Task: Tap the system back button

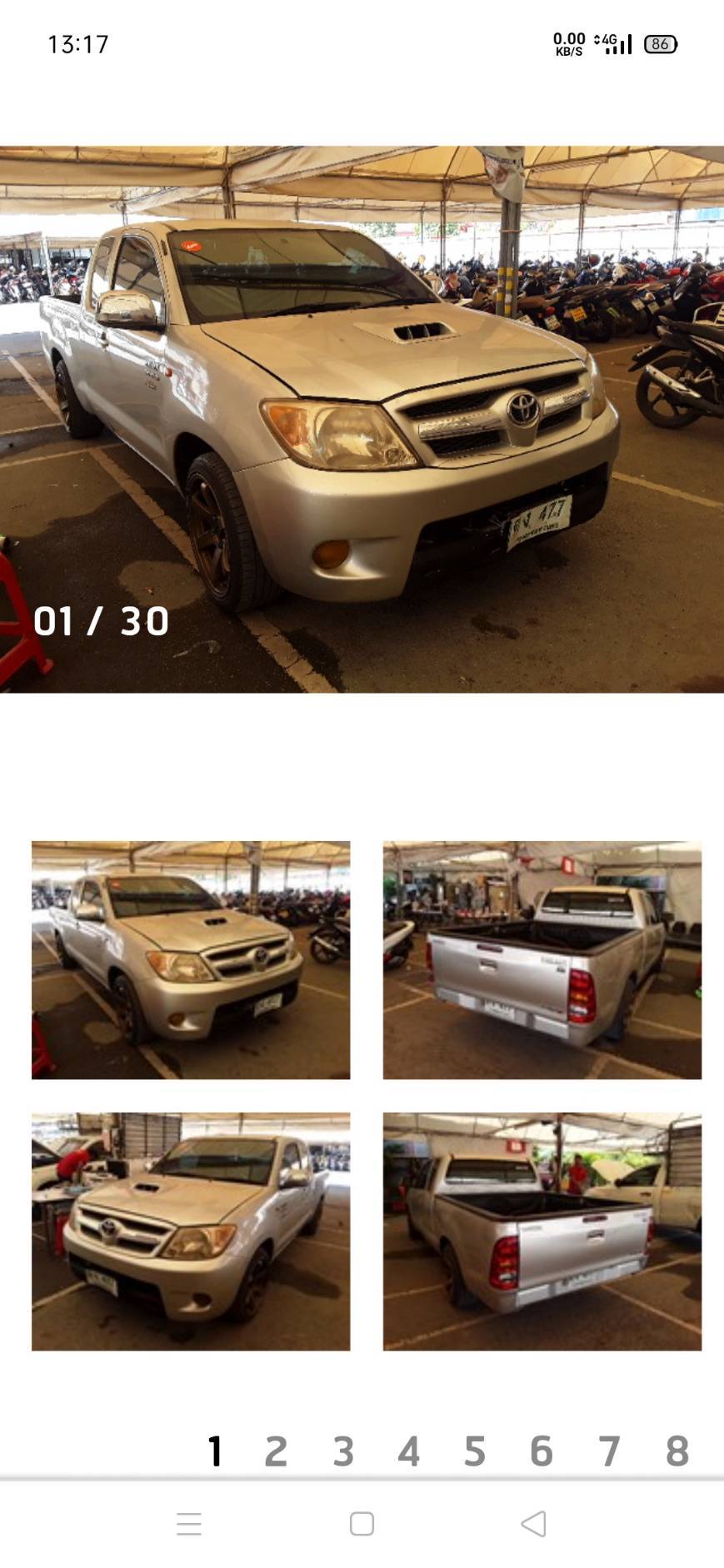Action: (x=533, y=1524)
